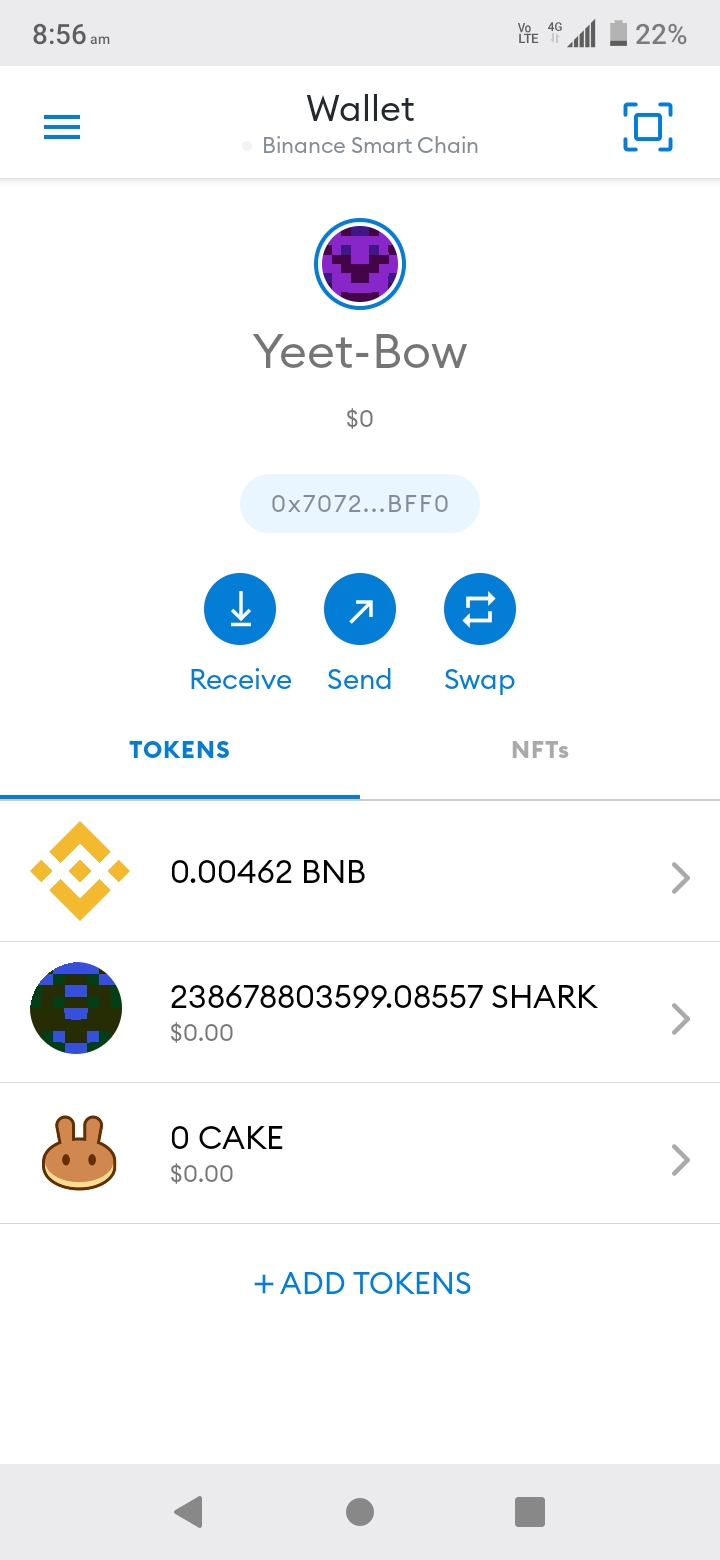Screen dimensions: 720x1560
Task: Tap the Receive button
Action: click(x=240, y=610)
